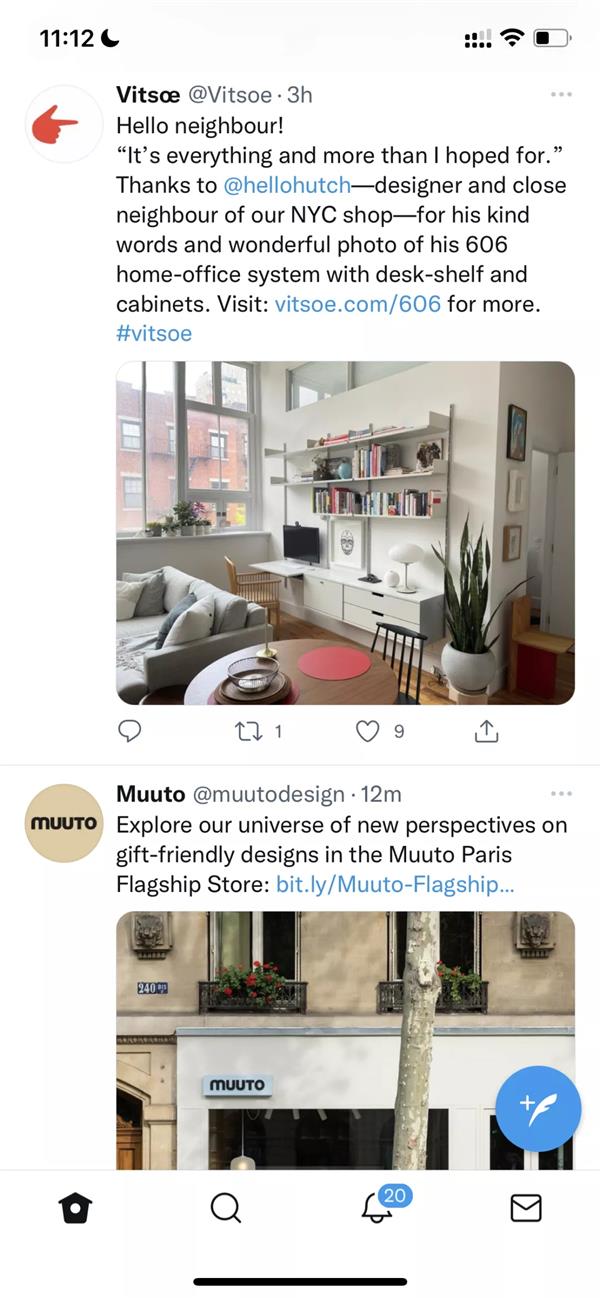Switch to the Search tab
The width and height of the screenshot is (600, 1298).
pyautogui.click(x=226, y=1208)
